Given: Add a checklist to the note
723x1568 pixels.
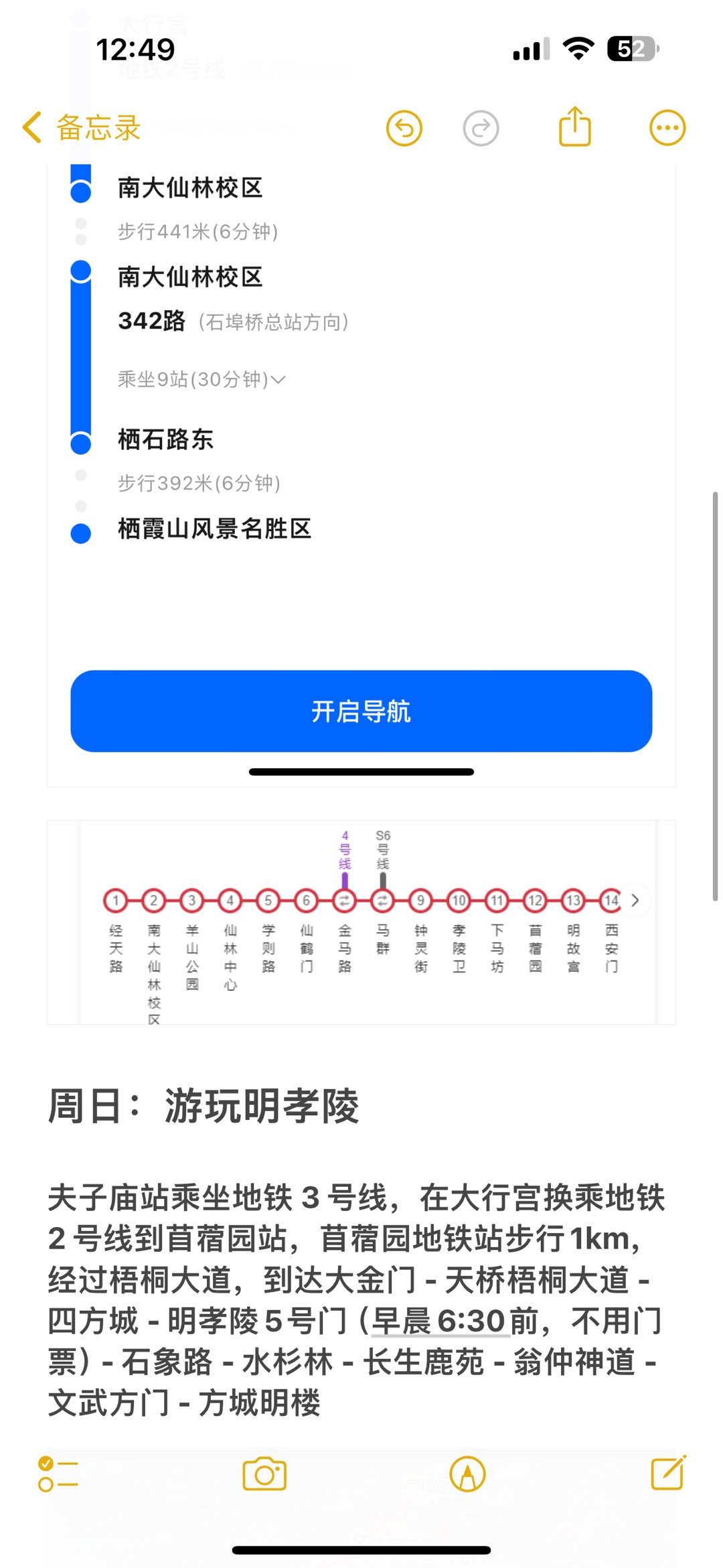Looking at the screenshot, I should tap(58, 1474).
